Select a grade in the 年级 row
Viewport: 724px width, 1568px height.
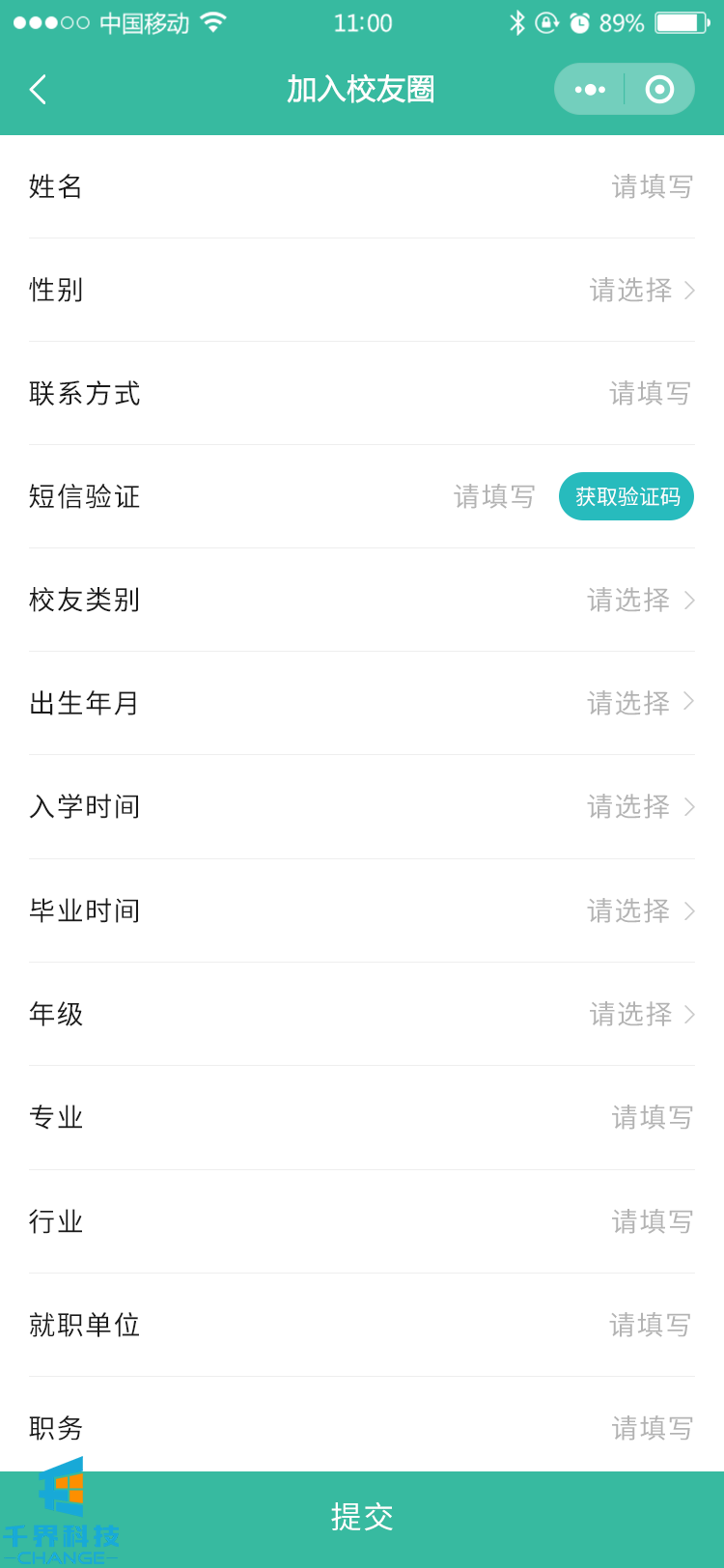[640, 1014]
